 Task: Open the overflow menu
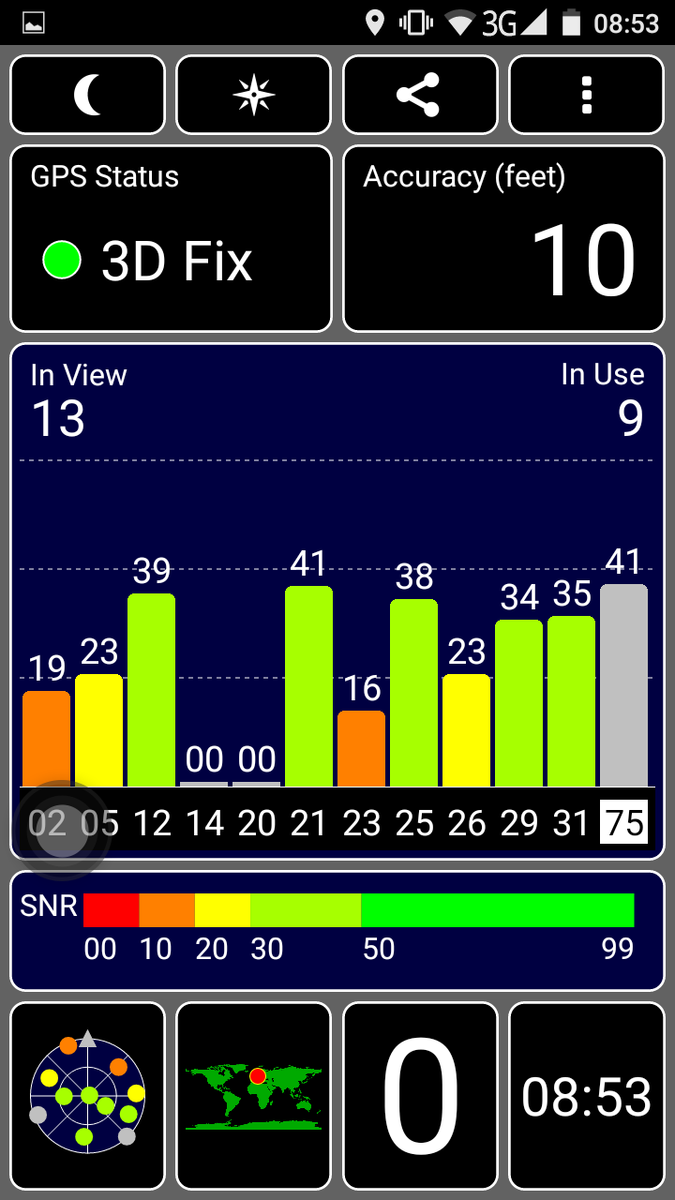click(587, 95)
